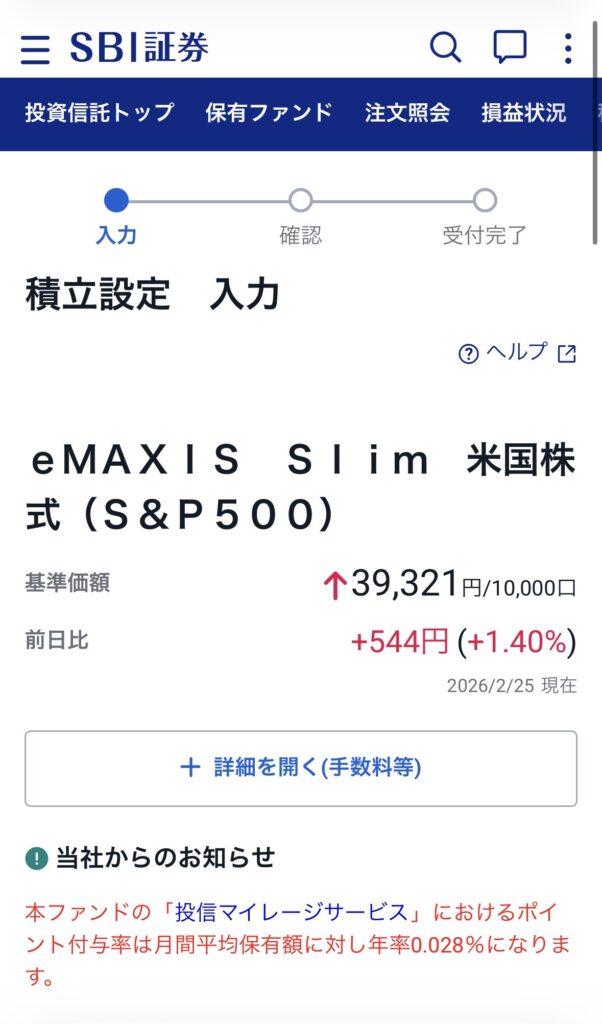Open the search magnifier
Screen dimensions: 602x1024
tap(445, 47)
